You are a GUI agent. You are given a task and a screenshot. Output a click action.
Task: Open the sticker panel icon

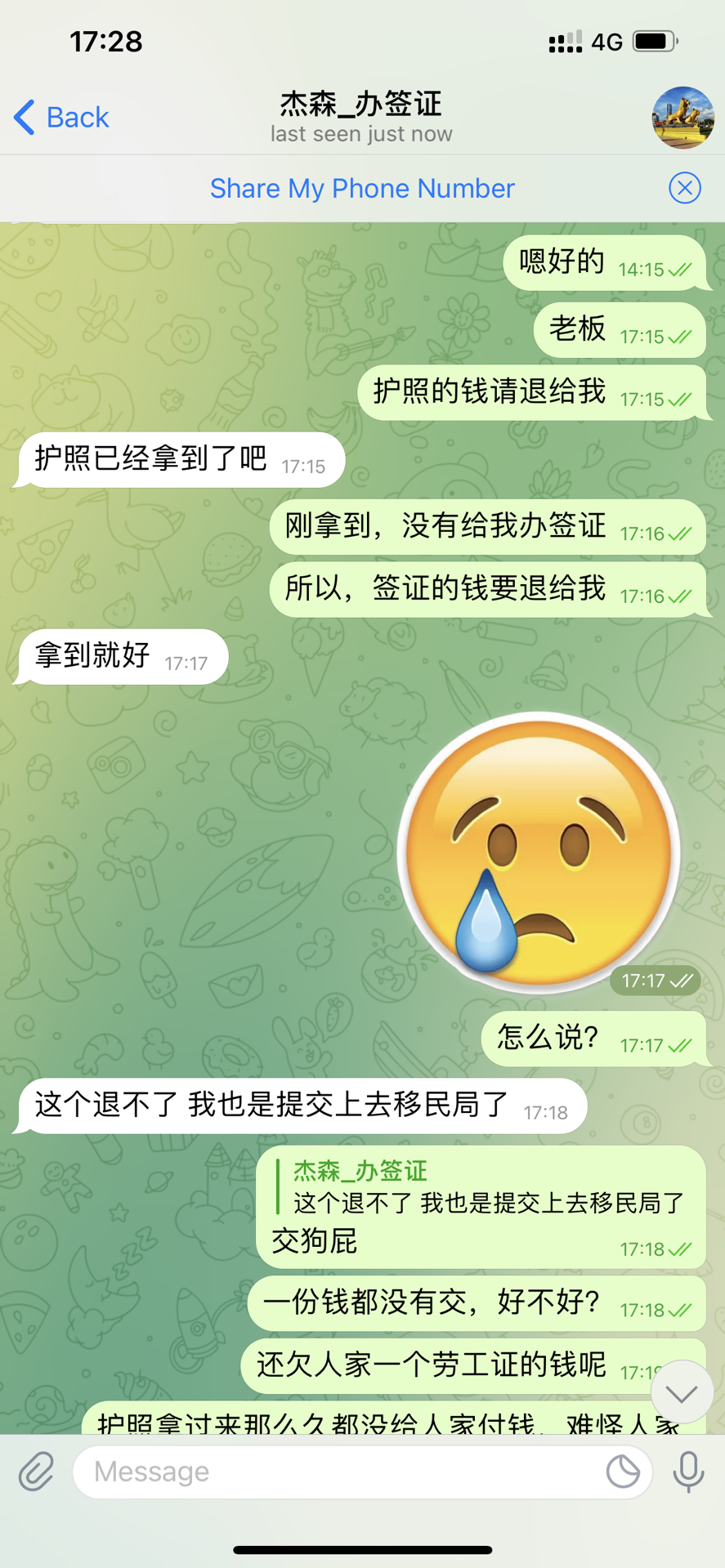click(623, 1472)
